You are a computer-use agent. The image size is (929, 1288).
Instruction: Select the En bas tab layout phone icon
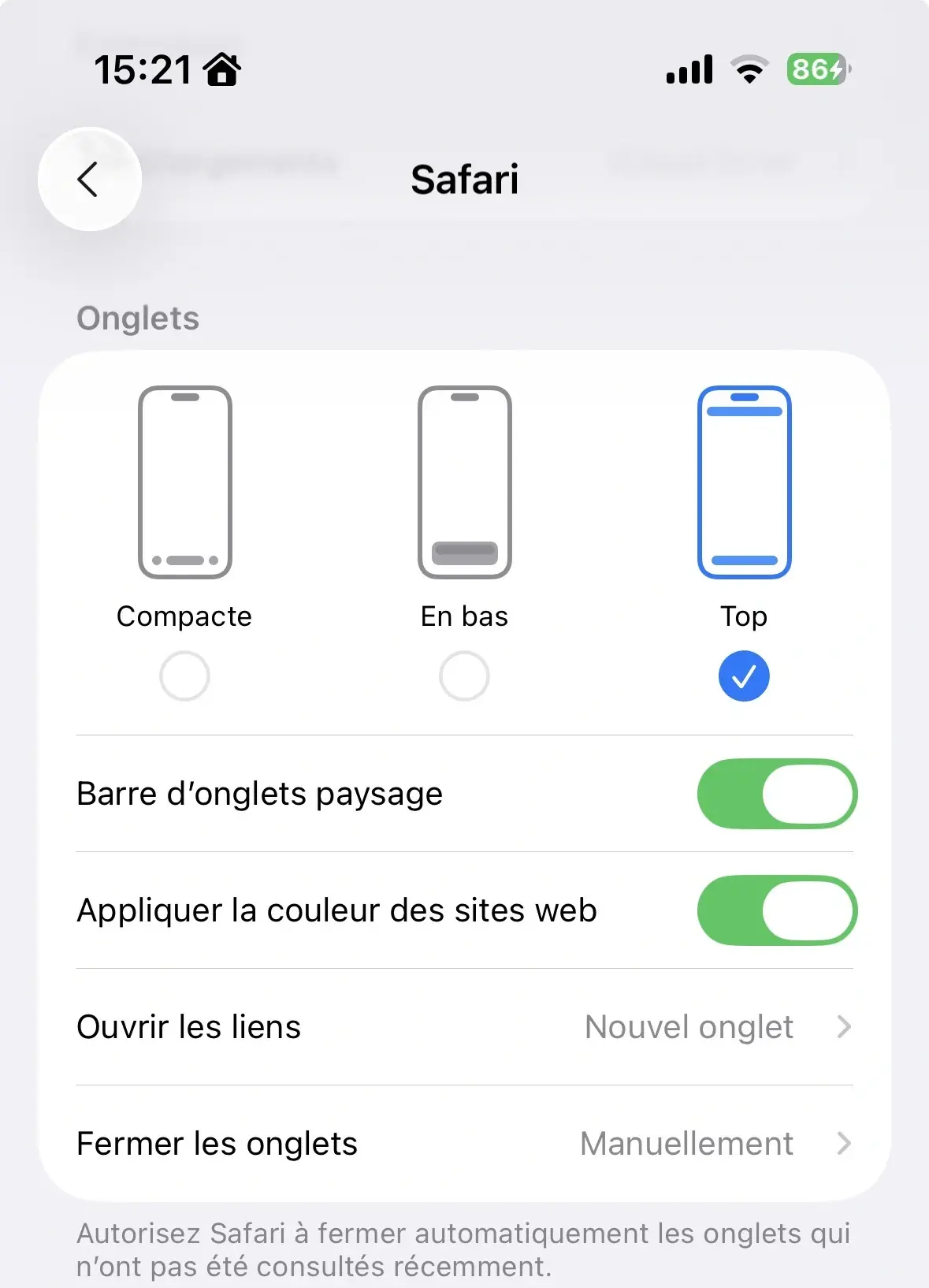point(465,479)
